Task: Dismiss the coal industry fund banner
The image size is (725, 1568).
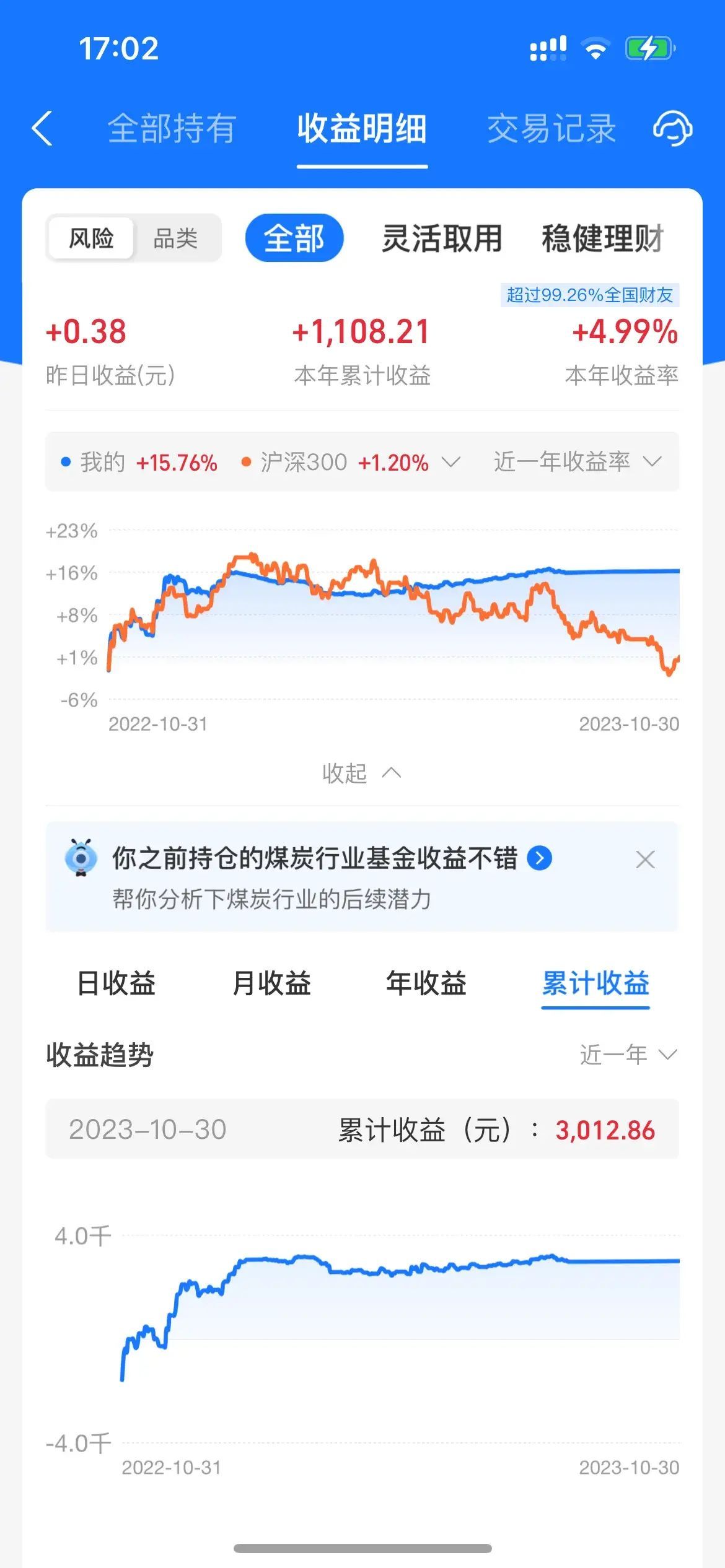Action: click(x=645, y=860)
